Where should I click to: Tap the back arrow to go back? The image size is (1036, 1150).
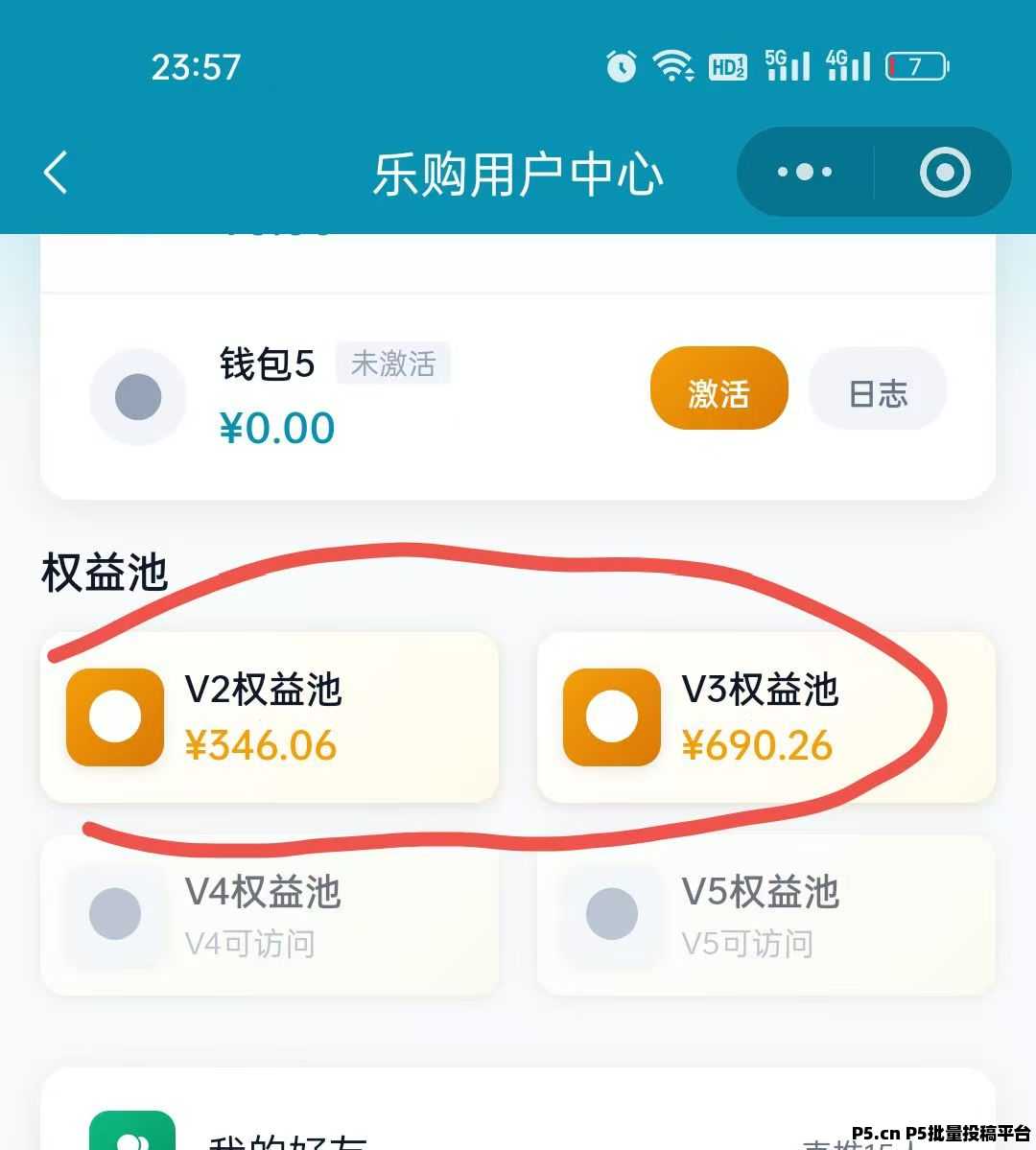55,172
